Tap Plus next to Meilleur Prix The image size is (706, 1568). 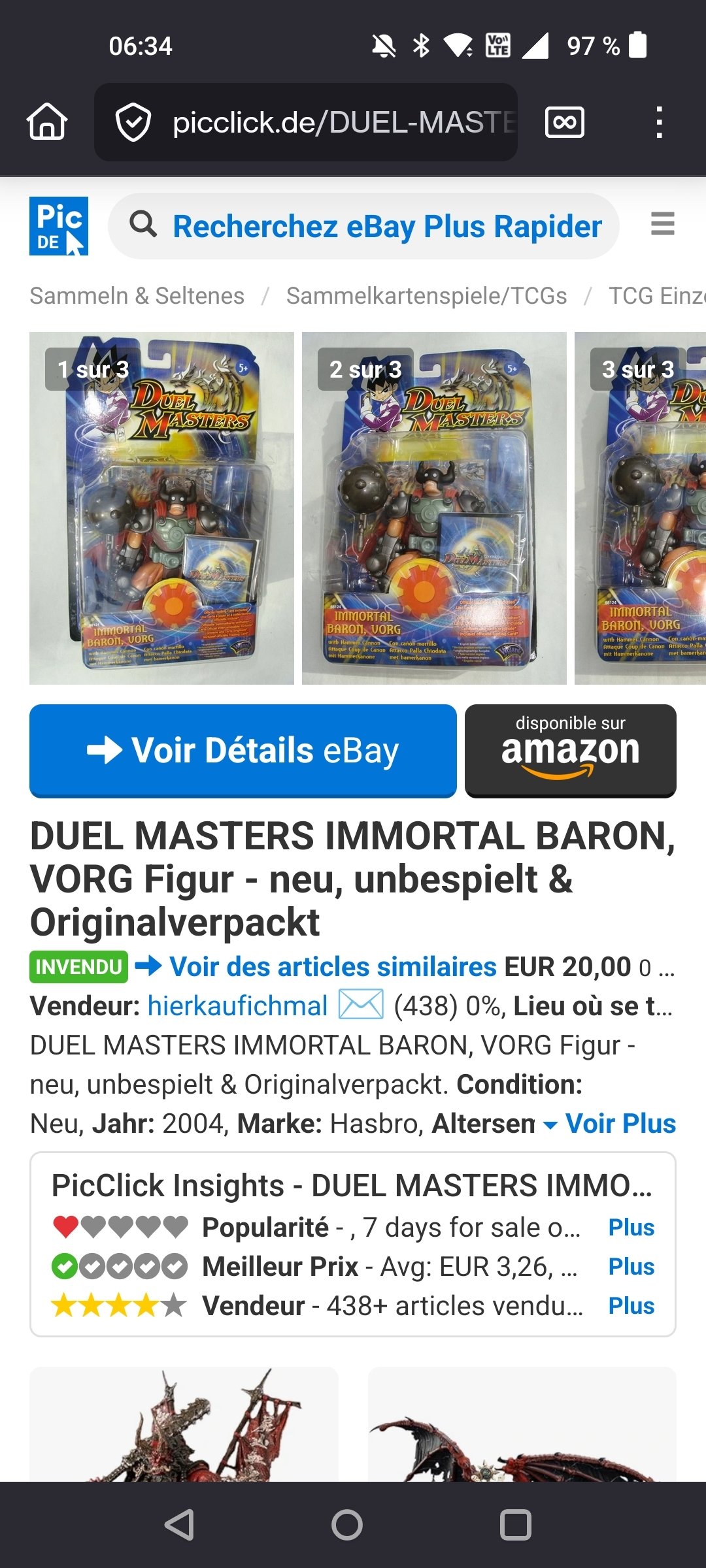tap(631, 1267)
